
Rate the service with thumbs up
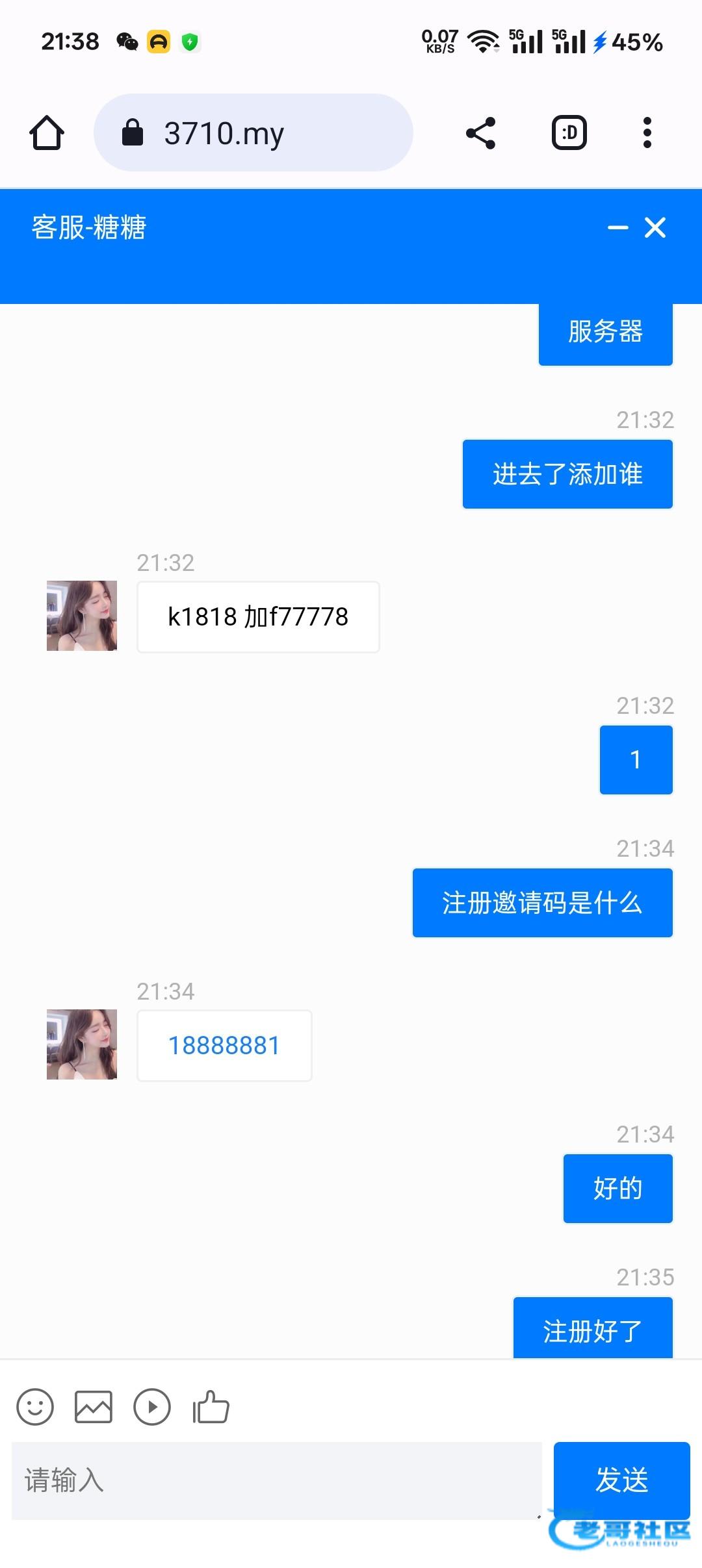(x=211, y=1407)
